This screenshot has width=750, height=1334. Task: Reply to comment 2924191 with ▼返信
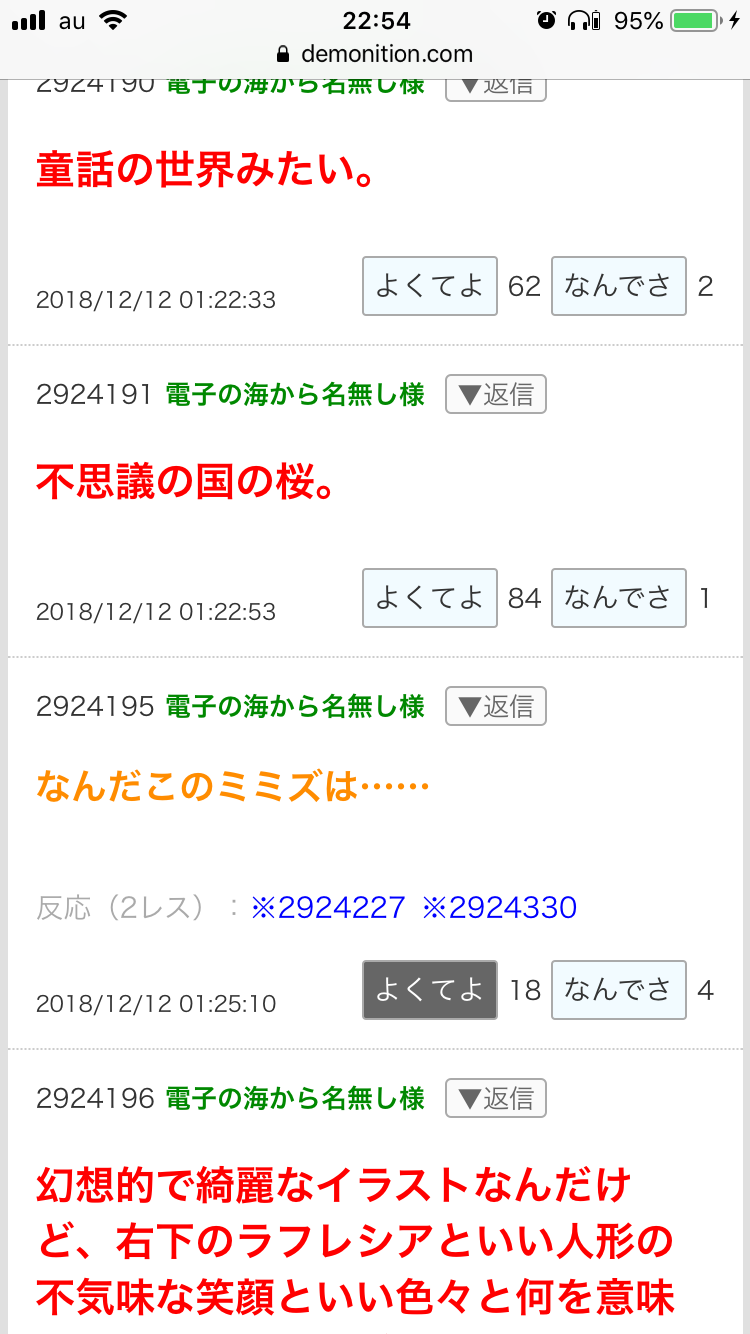point(496,395)
